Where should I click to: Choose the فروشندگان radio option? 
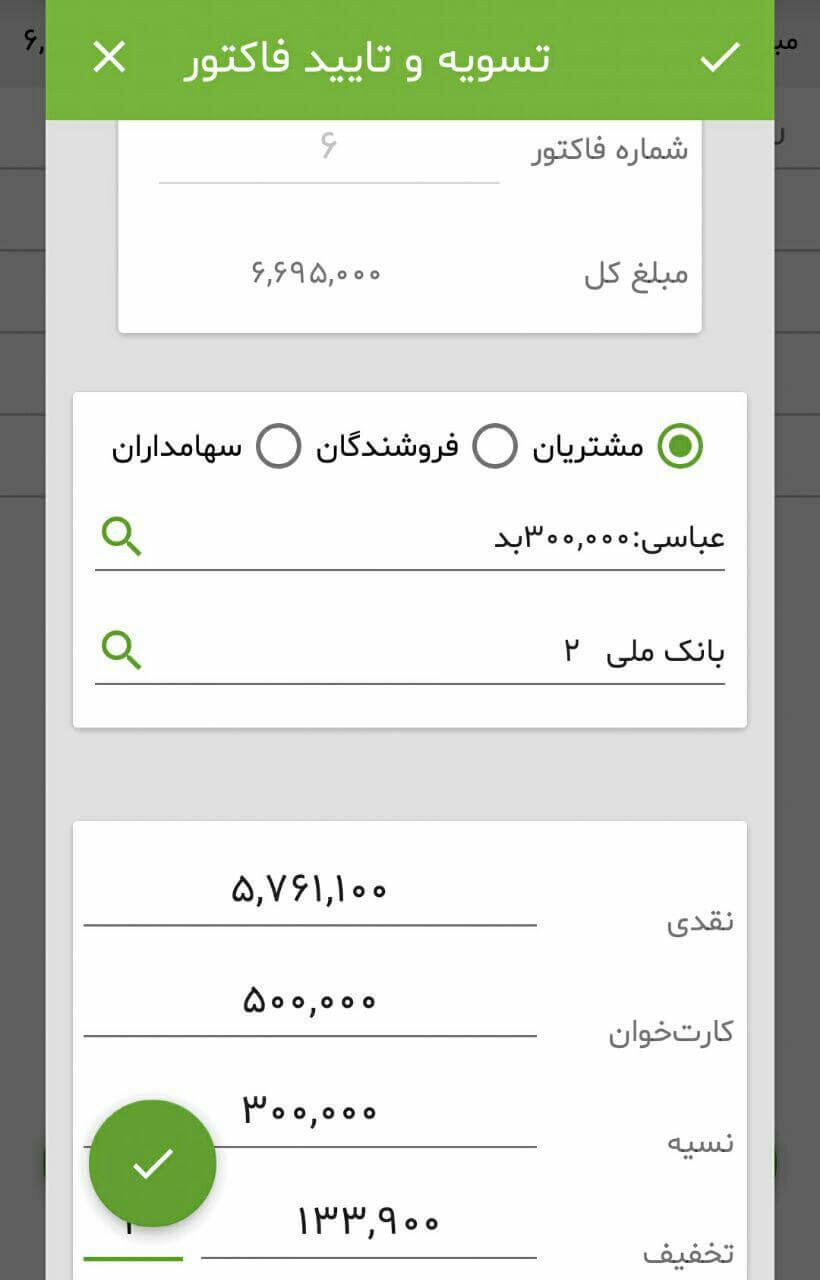[x=495, y=446]
